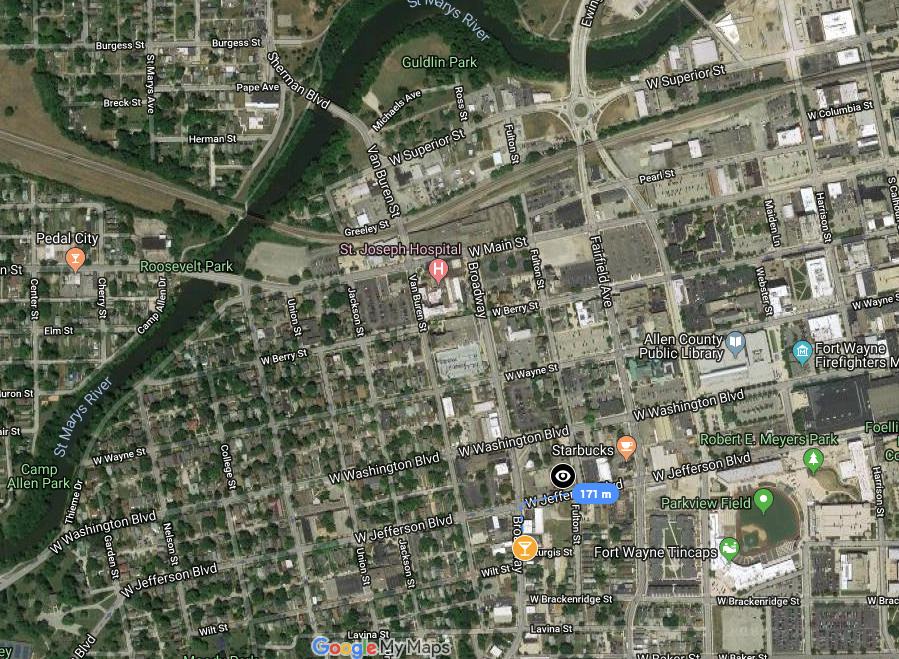Tap the Fort Wayne Firefighters Museum marker

802,352
